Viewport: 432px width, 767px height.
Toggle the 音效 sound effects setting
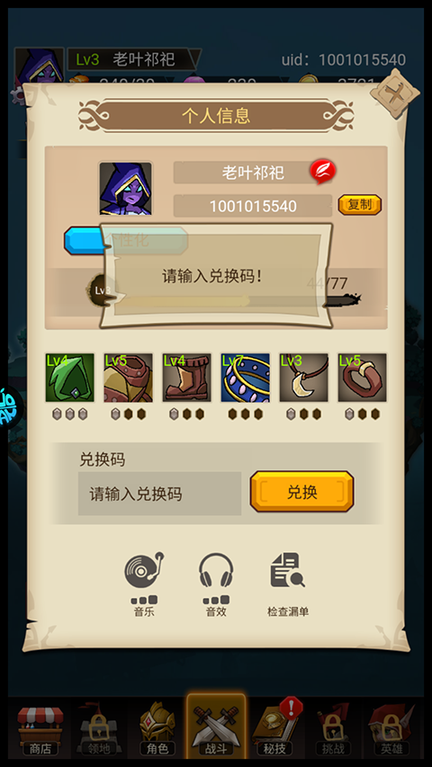pos(216,584)
